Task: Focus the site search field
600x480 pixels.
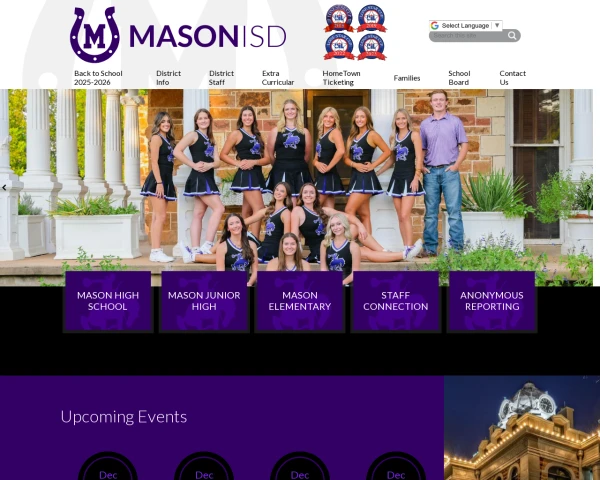Action: [465, 36]
